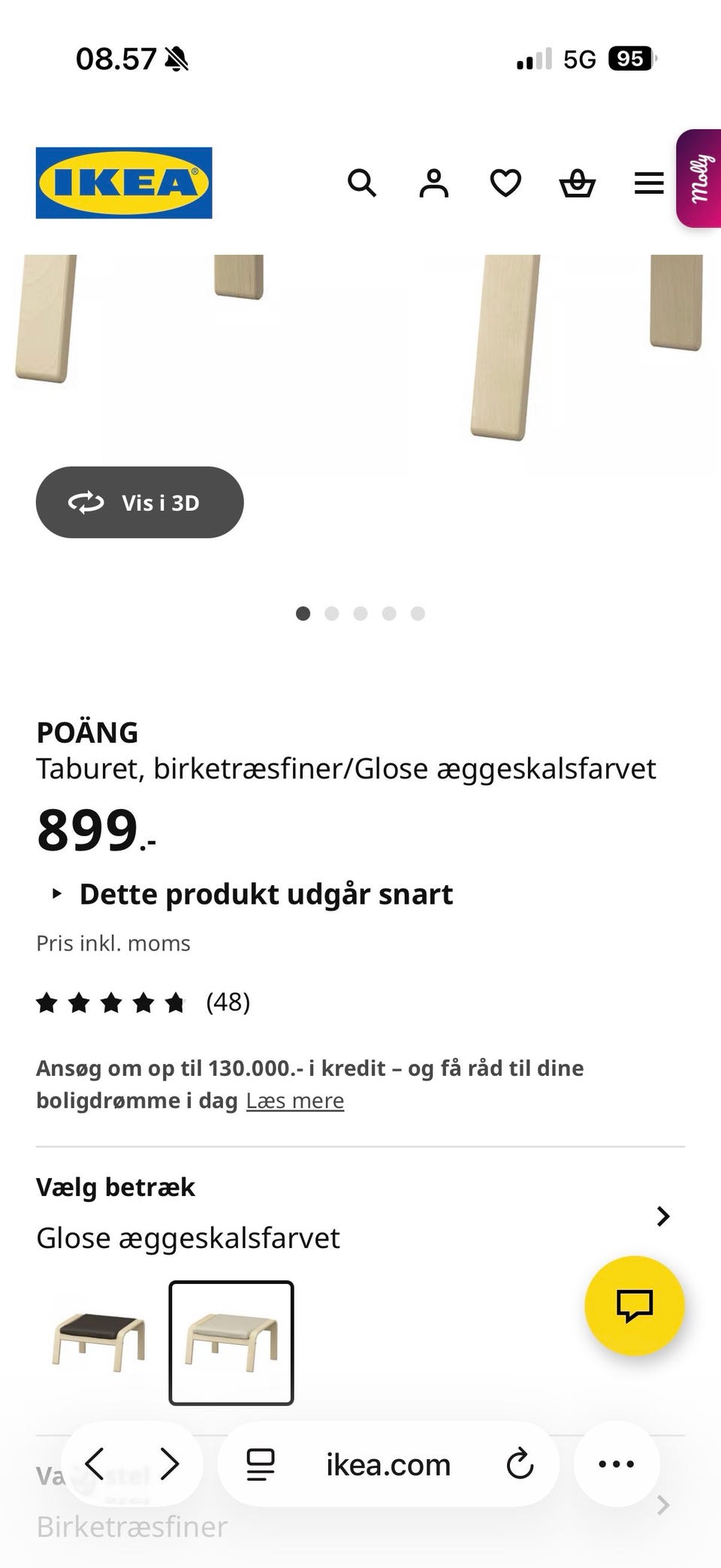
Task: Jump to the second carousel image dot
Action: pyautogui.click(x=331, y=614)
